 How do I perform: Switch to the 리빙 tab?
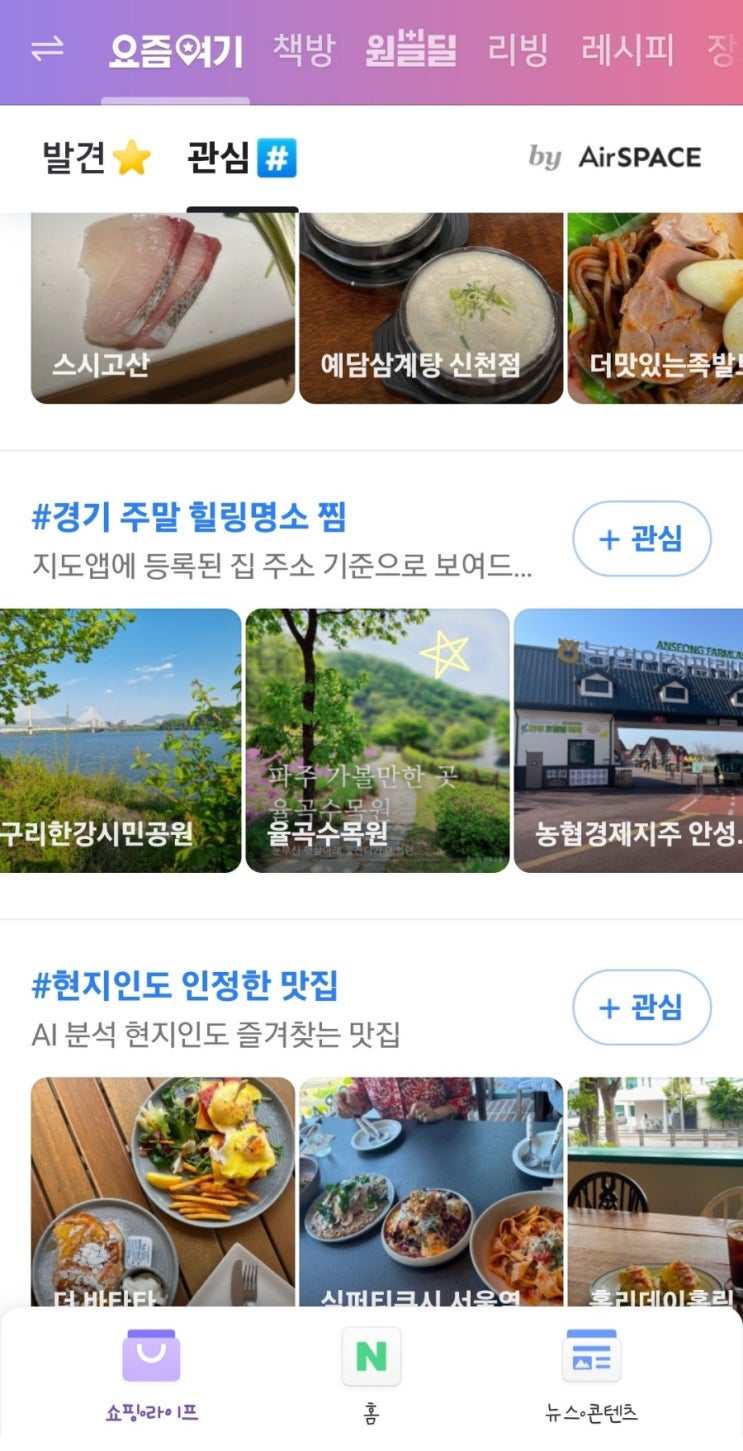(x=519, y=50)
